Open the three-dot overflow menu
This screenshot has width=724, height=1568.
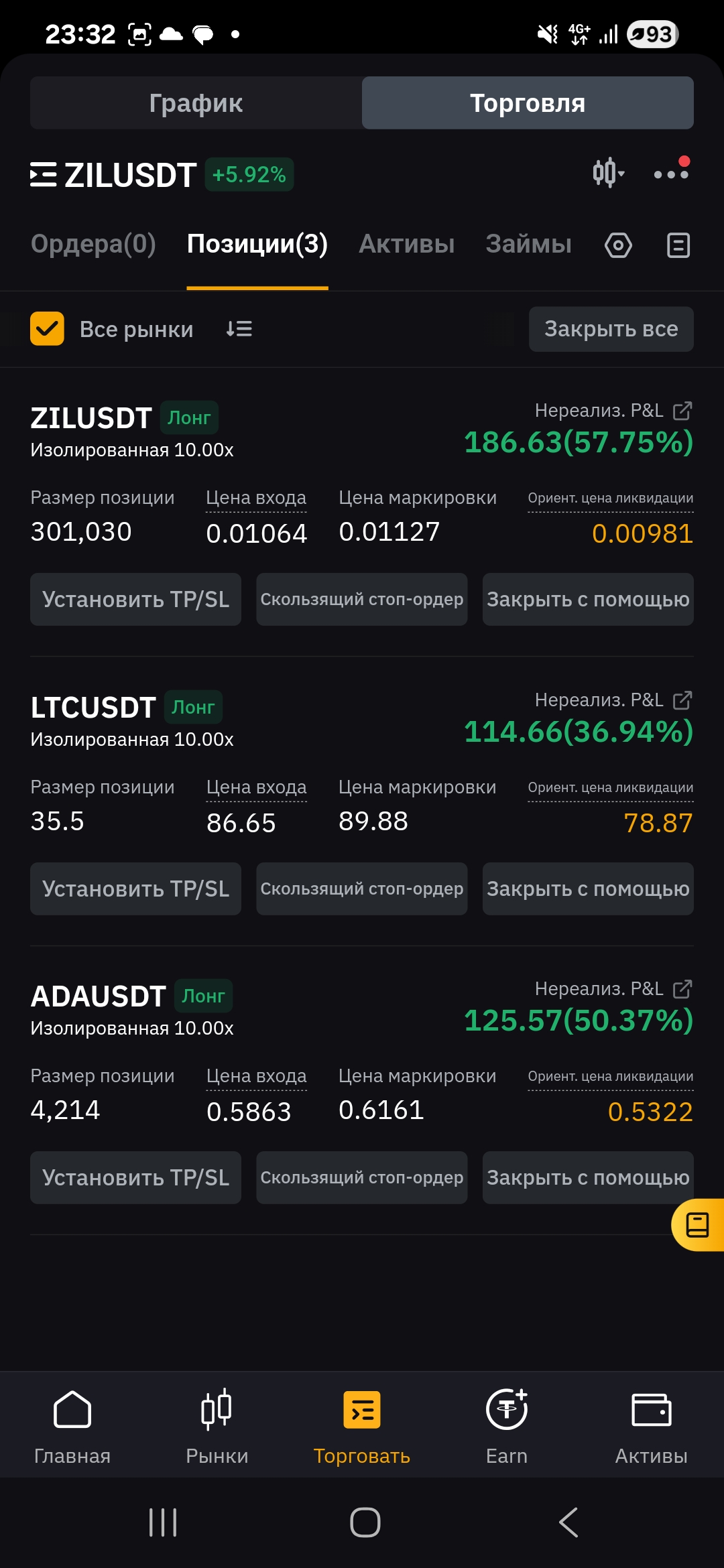(x=671, y=174)
